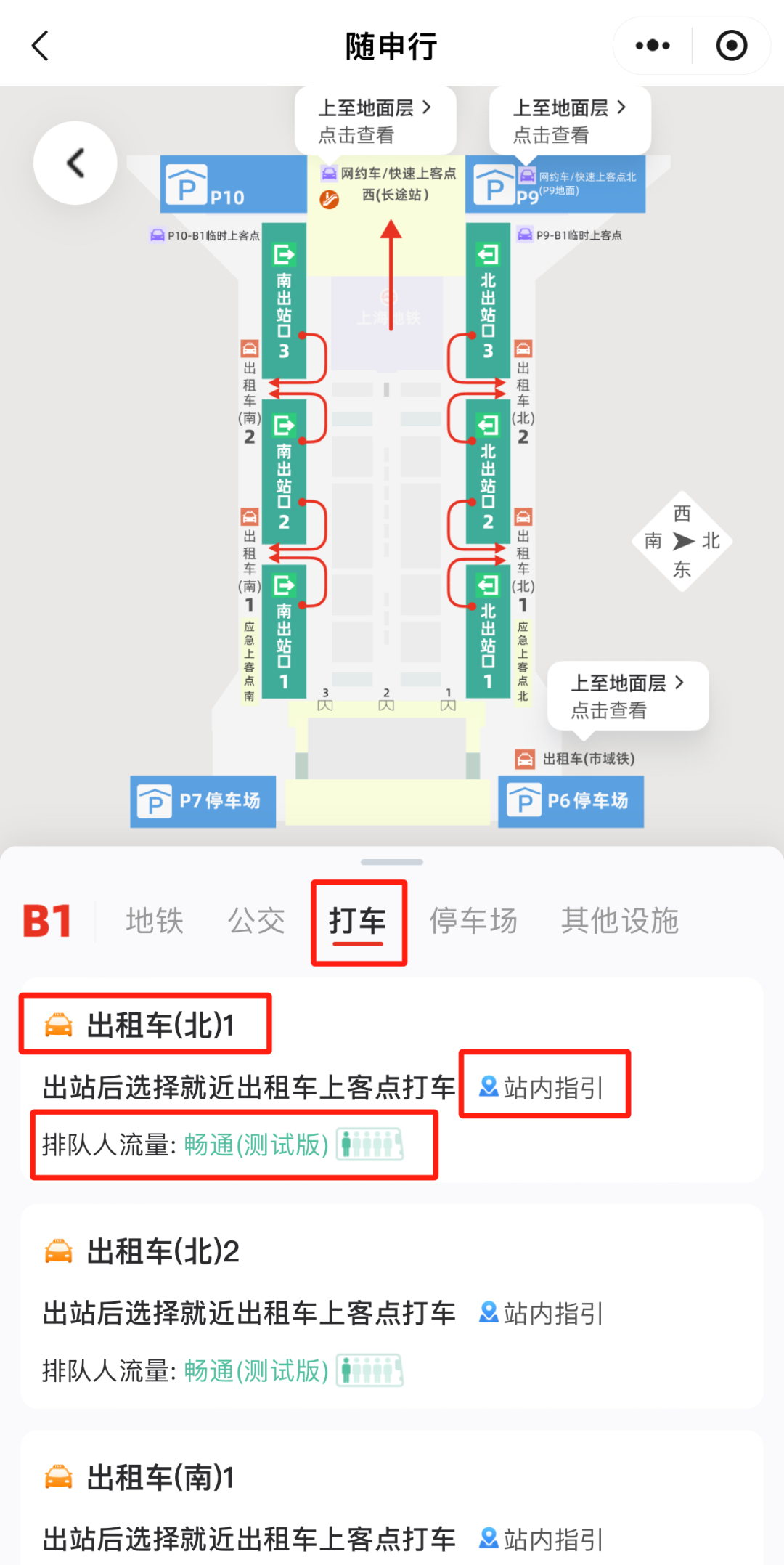784x1565 pixels.
Task: Switch to the 地铁 tab
Action: click(x=155, y=921)
